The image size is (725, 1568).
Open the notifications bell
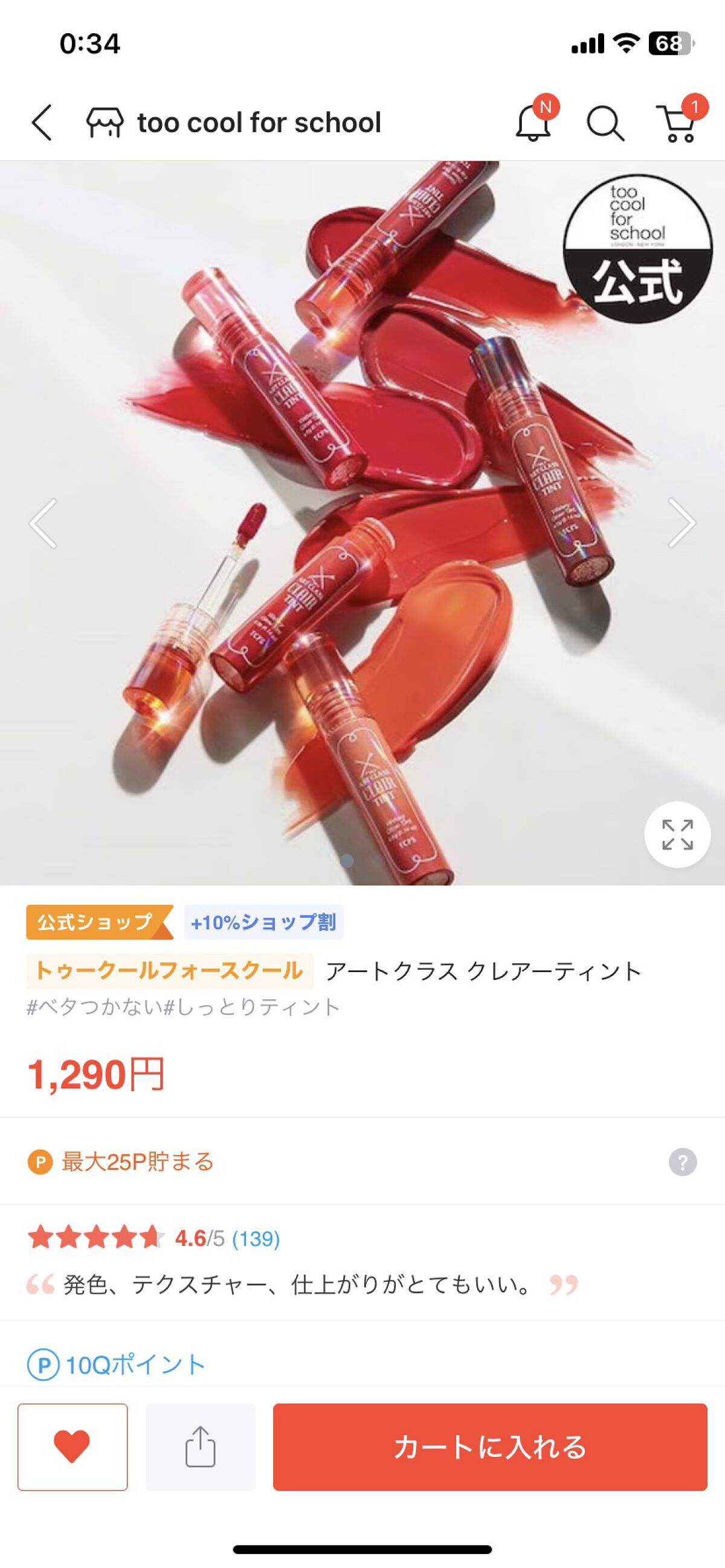pyautogui.click(x=533, y=123)
